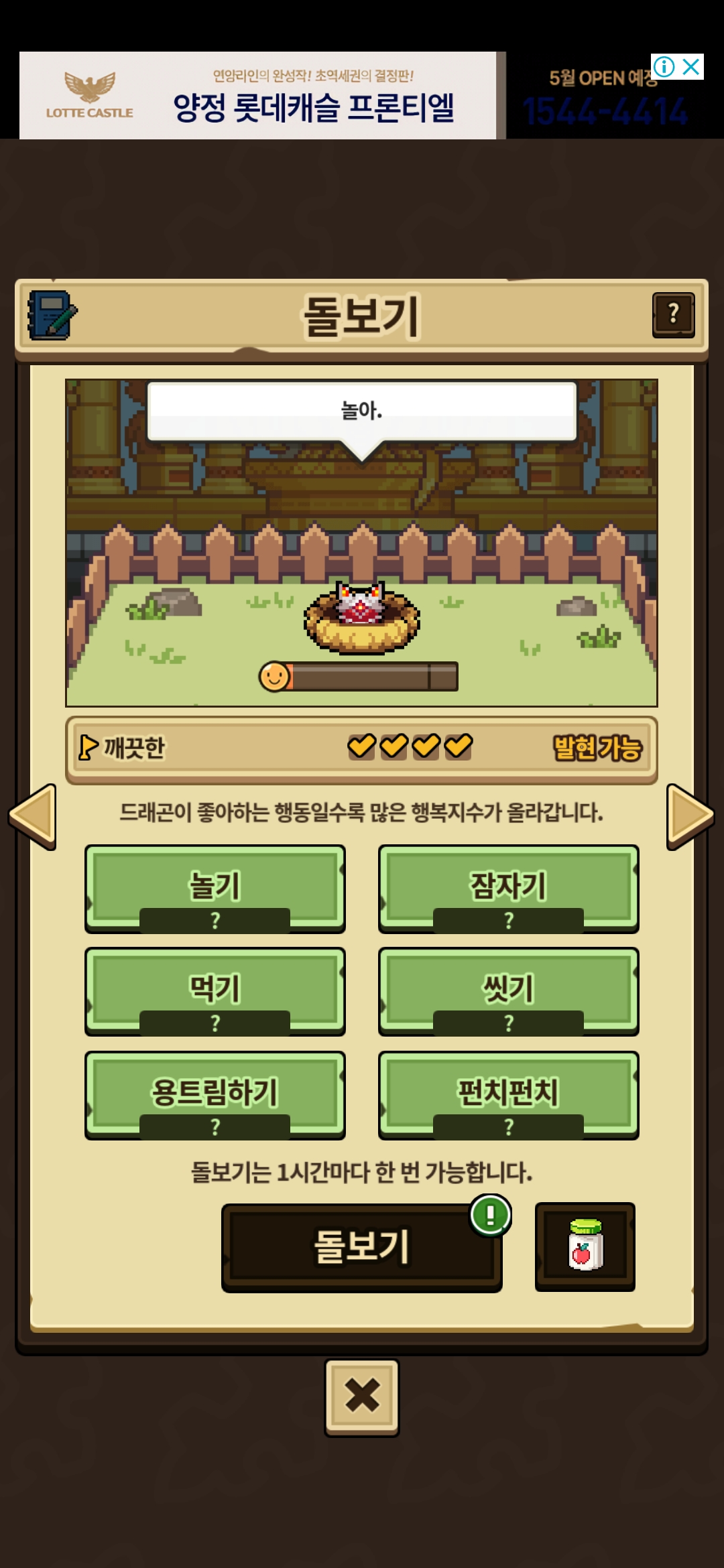Image resolution: width=724 pixels, height=1568 pixels.
Task: Open the ad info icon
Action: 664,67
